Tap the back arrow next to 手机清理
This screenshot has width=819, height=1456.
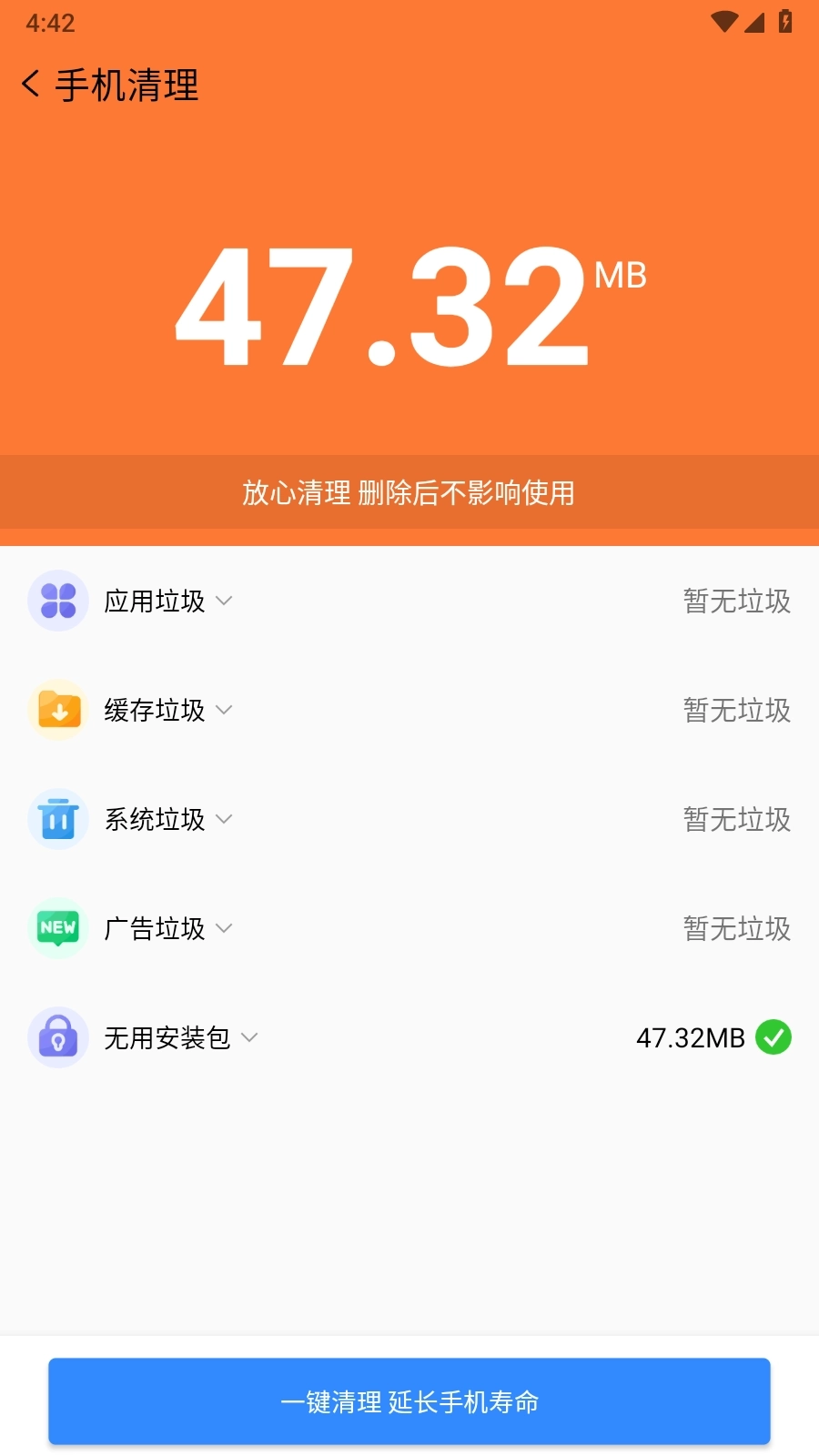29,84
